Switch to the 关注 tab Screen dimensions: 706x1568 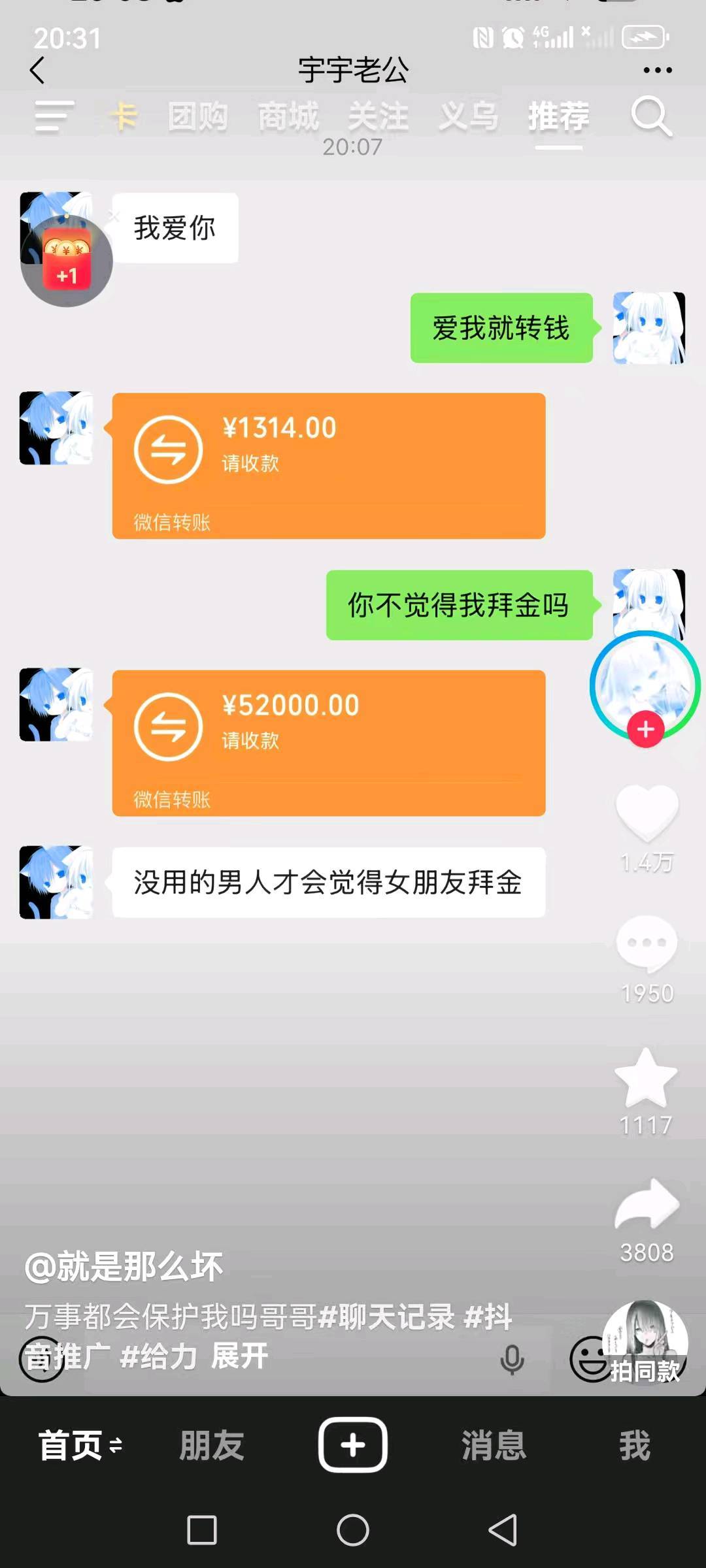(x=378, y=116)
